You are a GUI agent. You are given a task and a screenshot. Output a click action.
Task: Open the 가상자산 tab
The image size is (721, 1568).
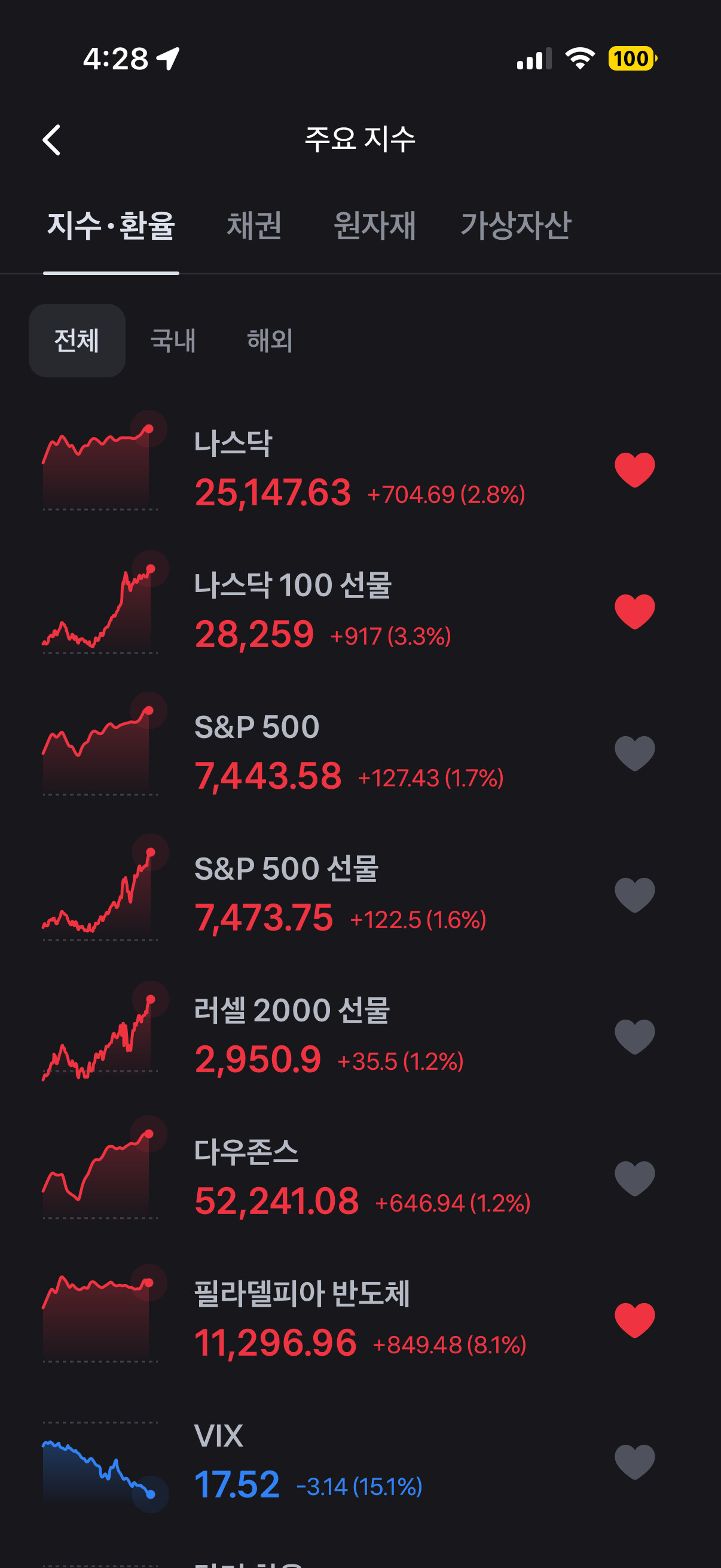(516, 225)
